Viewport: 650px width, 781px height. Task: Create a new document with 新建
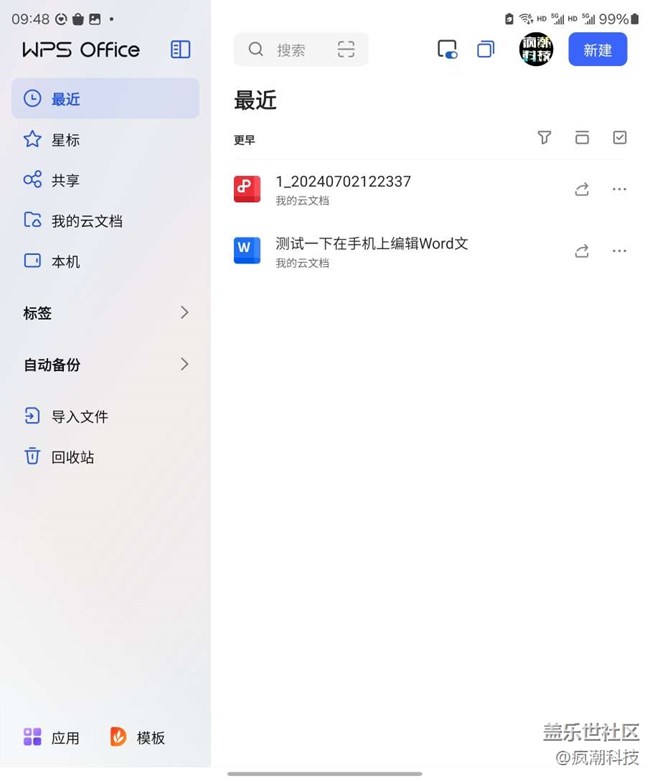(x=597, y=49)
